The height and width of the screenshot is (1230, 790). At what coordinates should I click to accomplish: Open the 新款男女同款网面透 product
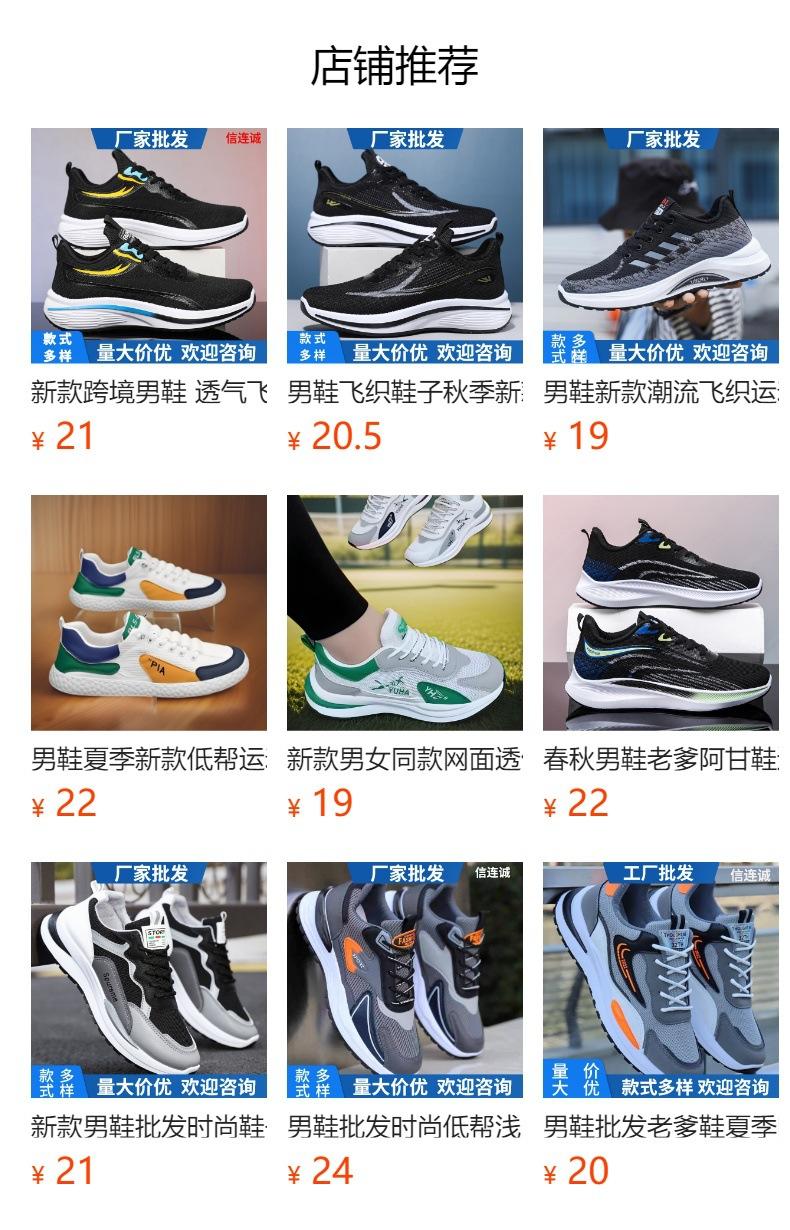405,658
